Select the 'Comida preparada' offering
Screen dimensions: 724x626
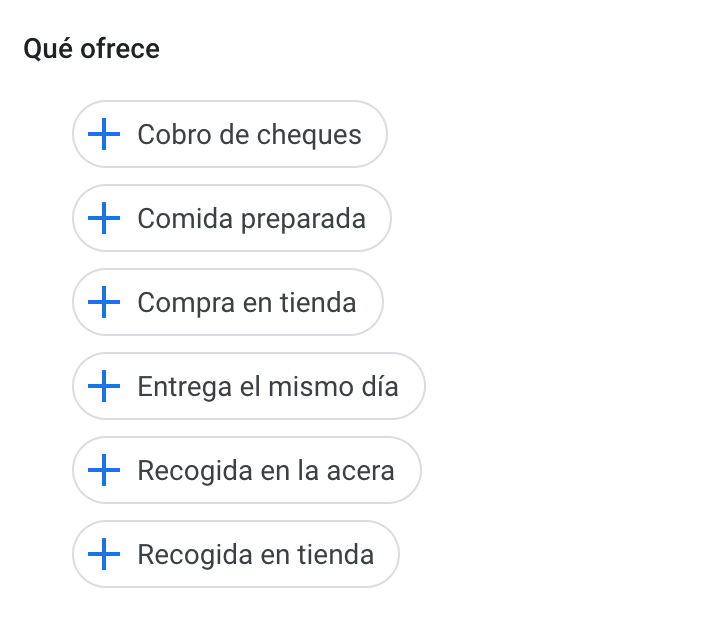(231, 218)
